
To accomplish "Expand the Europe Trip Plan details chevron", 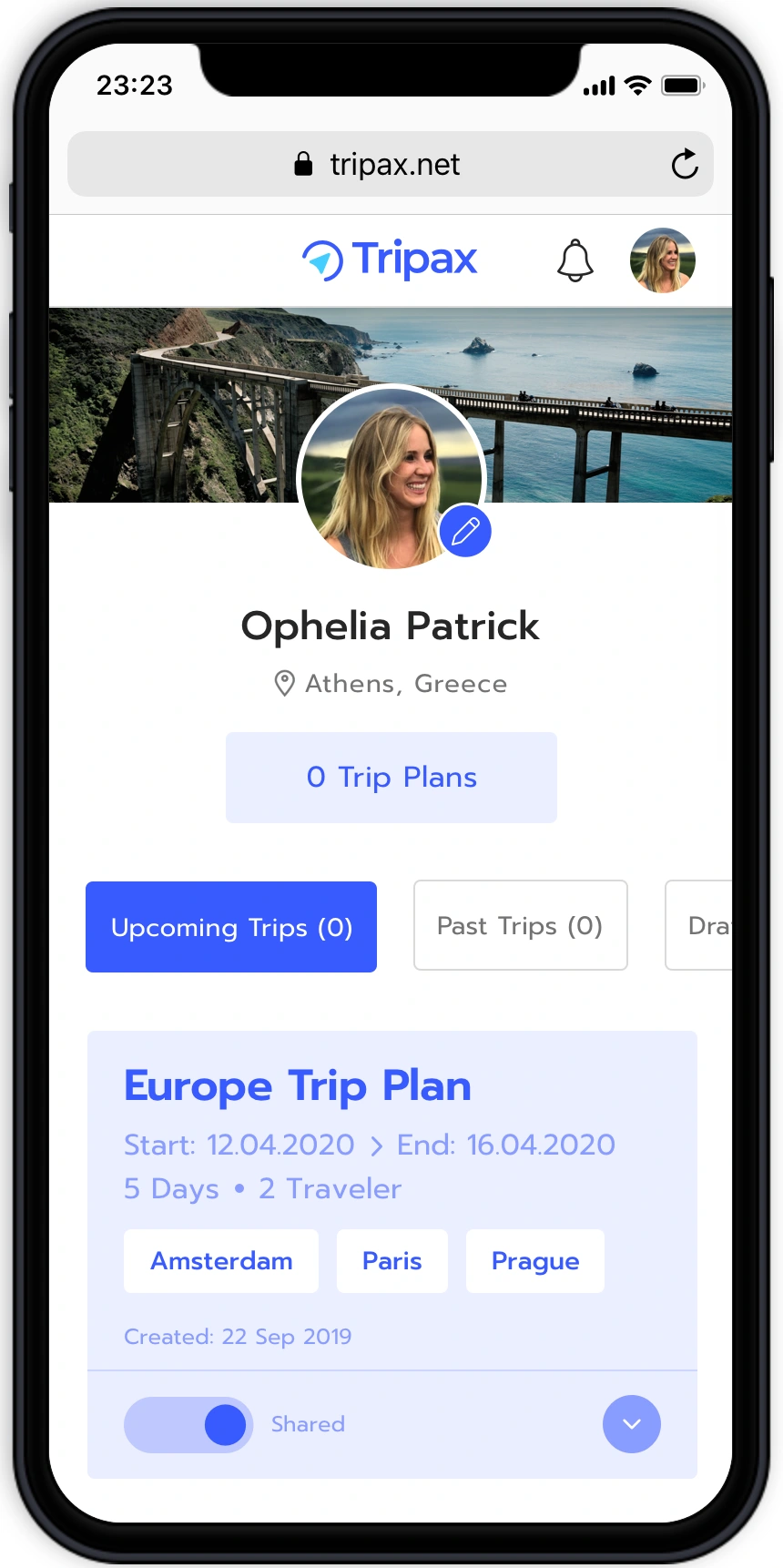I will pyautogui.click(x=631, y=1424).
